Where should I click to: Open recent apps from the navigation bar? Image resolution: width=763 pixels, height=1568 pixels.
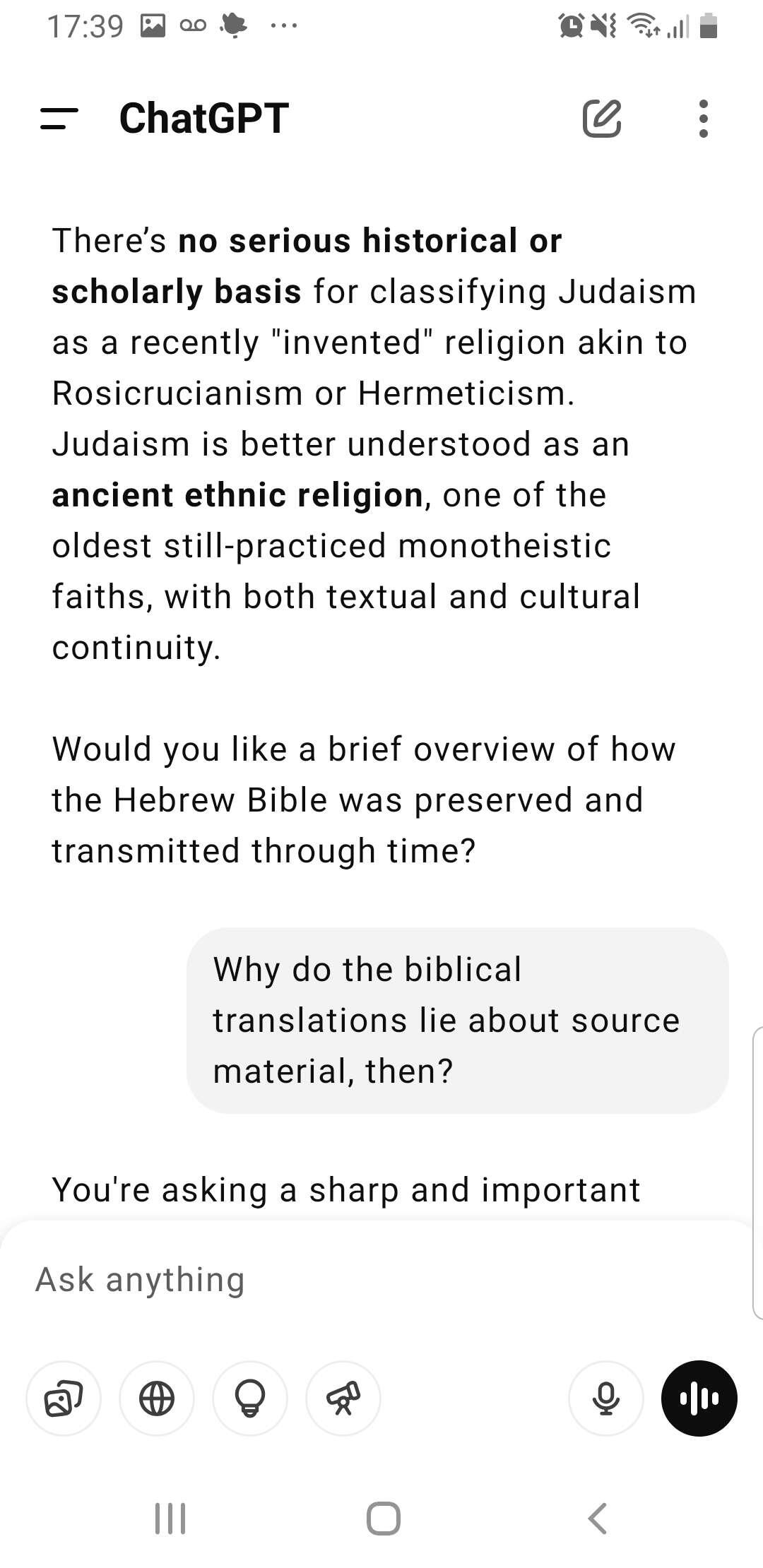(x=170, y=1519)
